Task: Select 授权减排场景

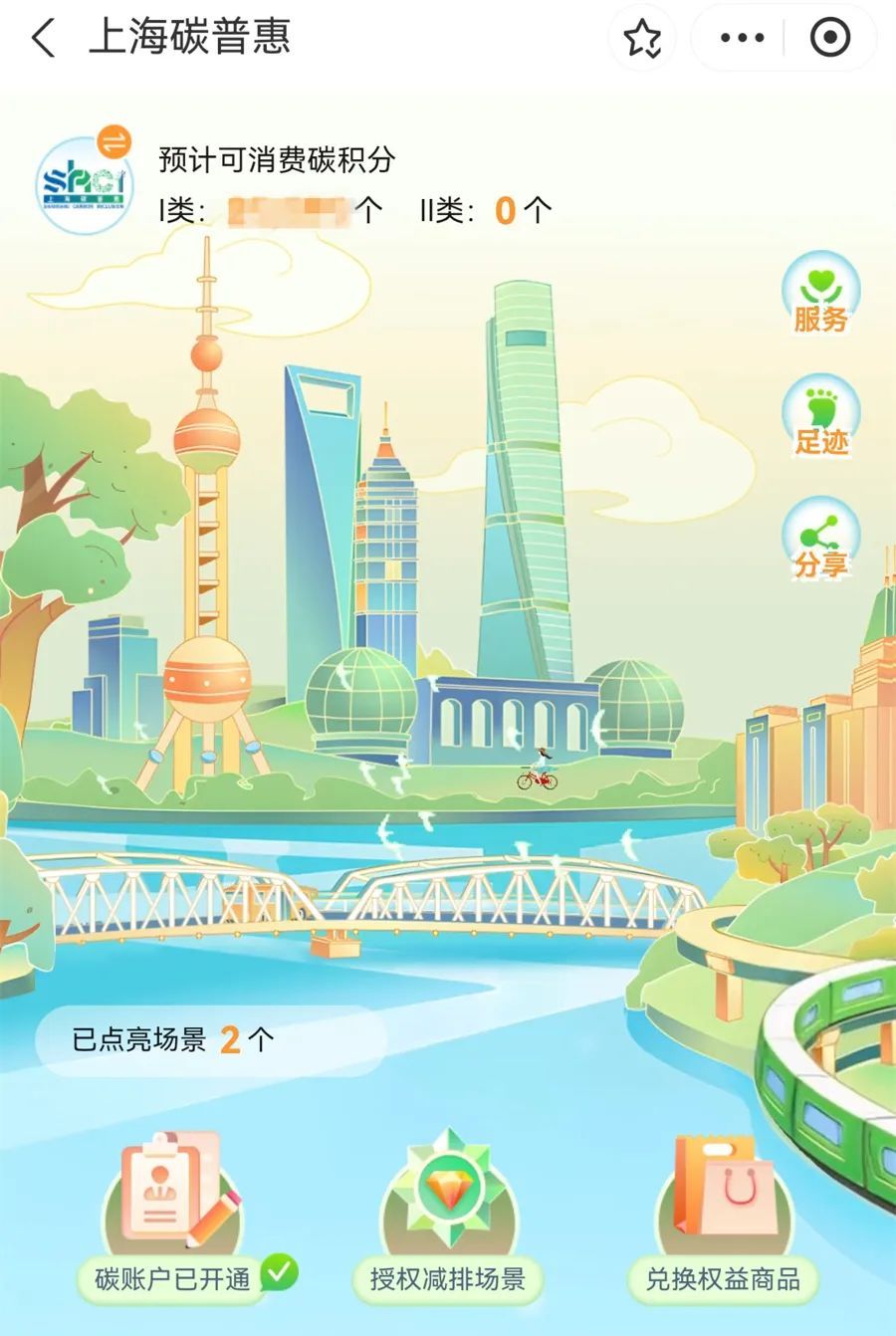Action: (448, 1226)
